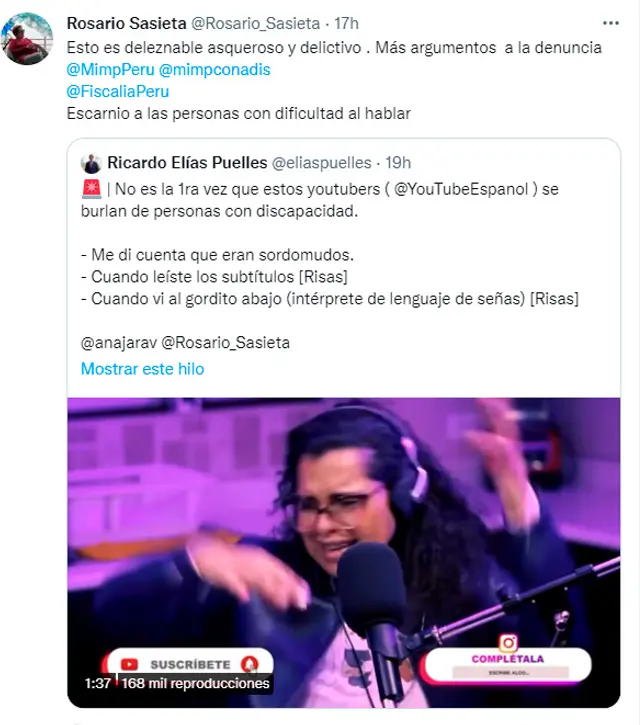Tap 'Mostrar este hilo' link

142,369
